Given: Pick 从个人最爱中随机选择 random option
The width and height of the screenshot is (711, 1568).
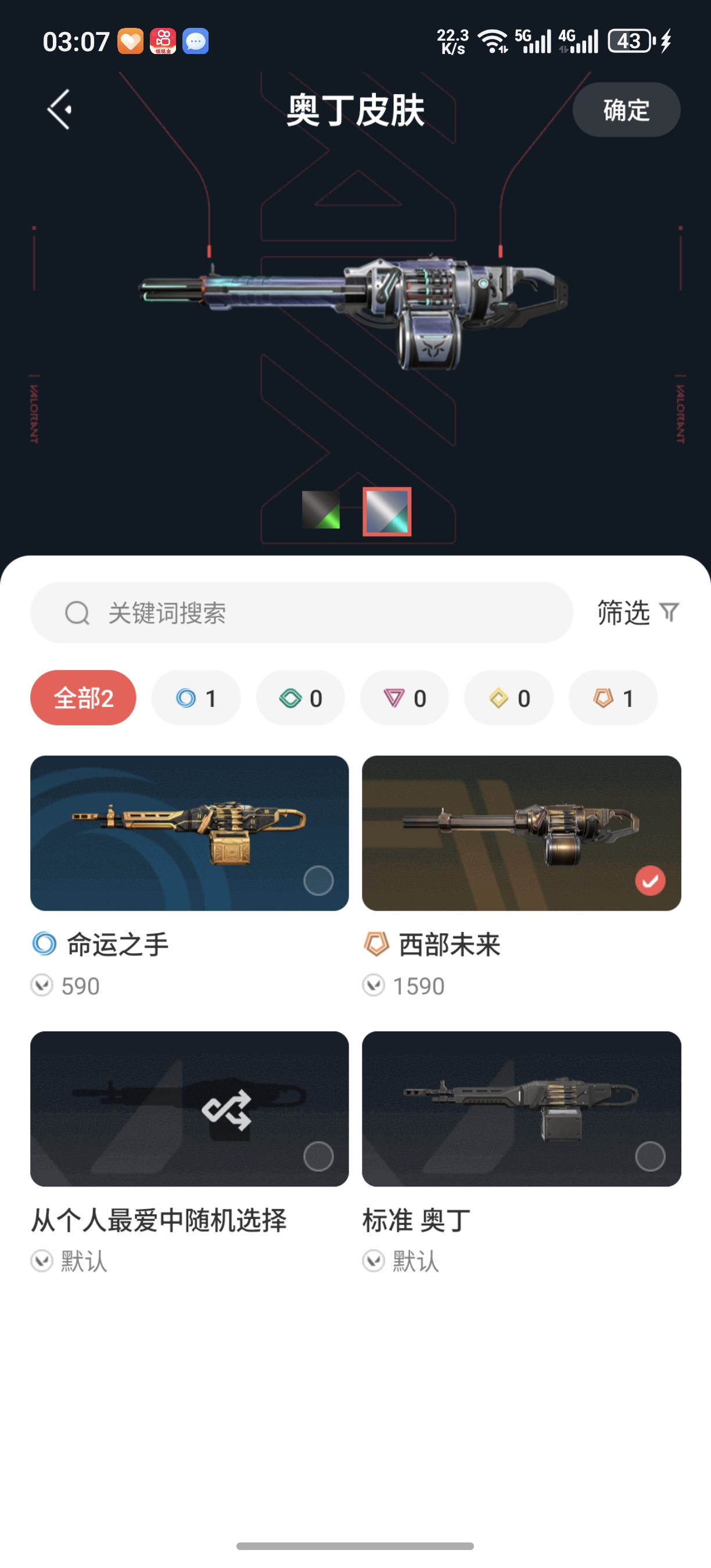Looking at the screenshot, I should coord(189,1109).
